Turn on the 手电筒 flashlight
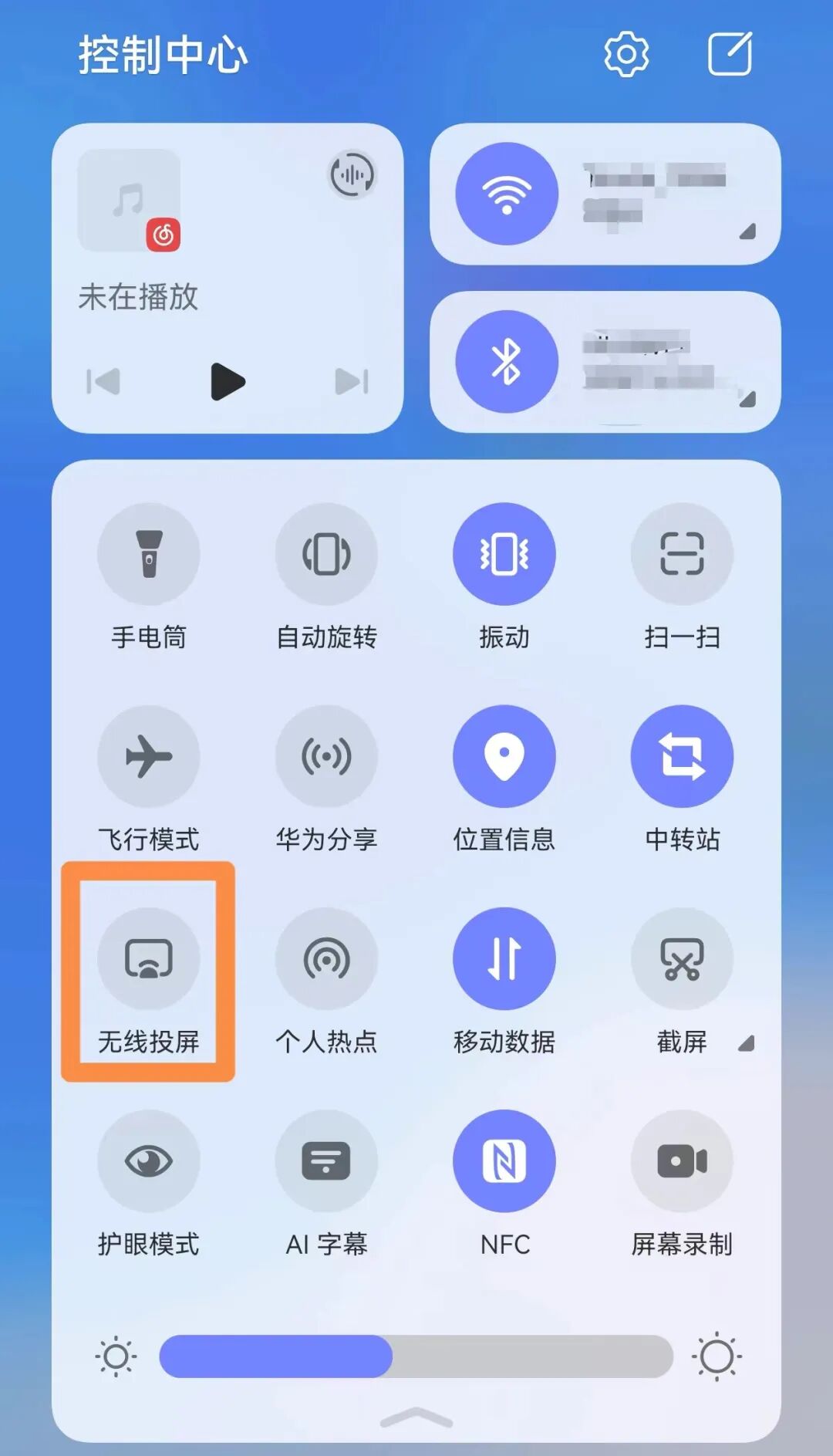This screenshot has height=1456, width=833. tap(149, 554)
